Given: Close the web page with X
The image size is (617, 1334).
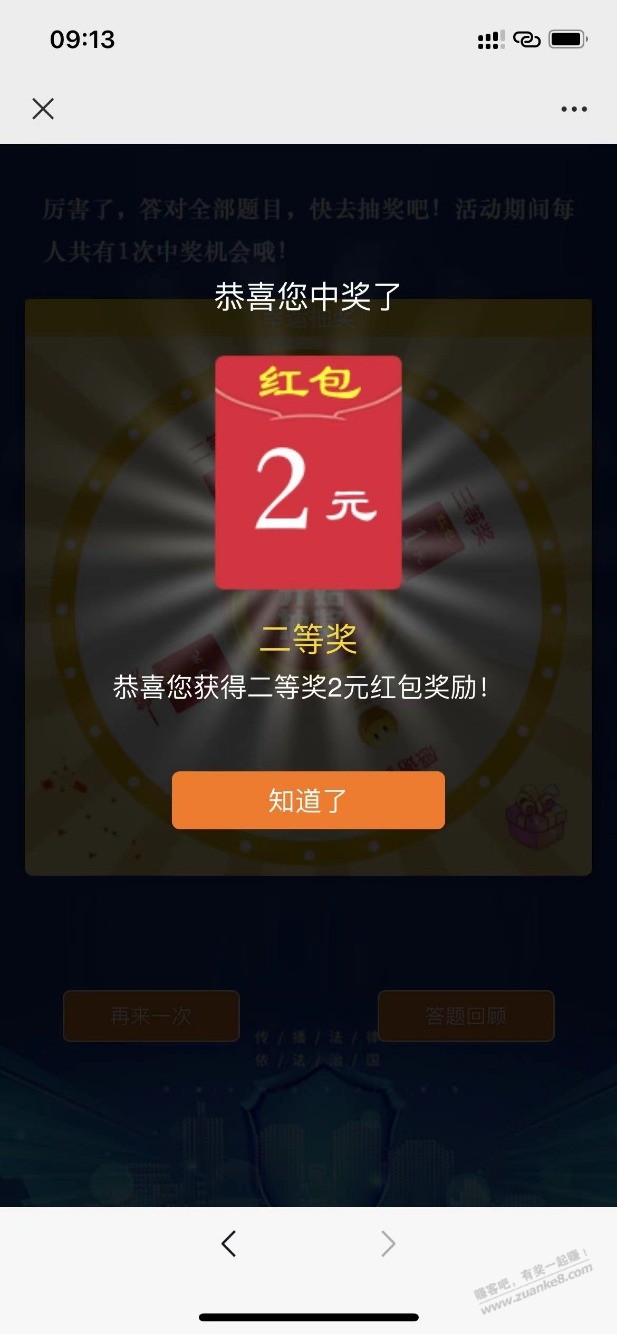Looking at the screenshot, I should 43,109.
